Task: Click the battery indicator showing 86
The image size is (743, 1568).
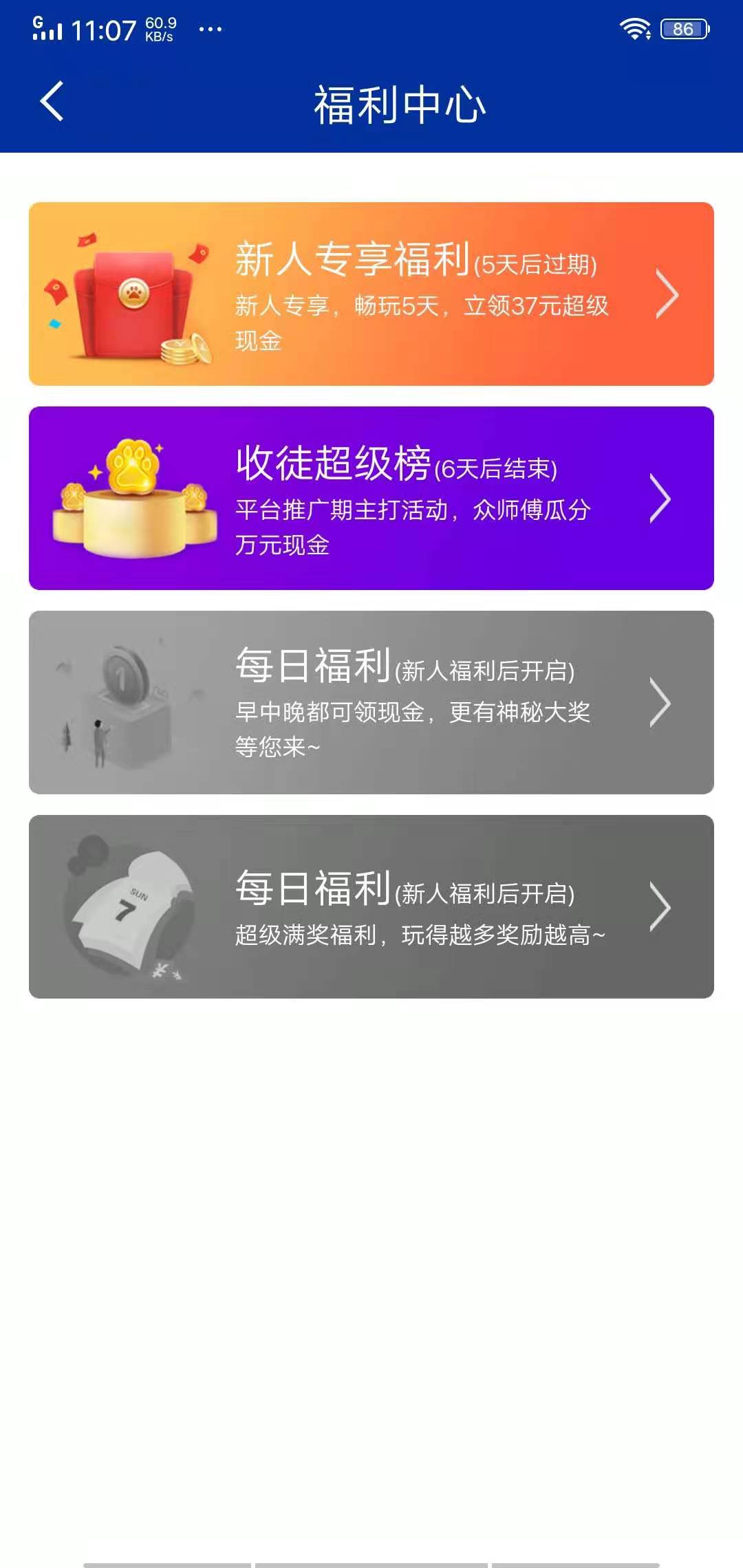Action: pyautogui.click(x=681, y=28)
